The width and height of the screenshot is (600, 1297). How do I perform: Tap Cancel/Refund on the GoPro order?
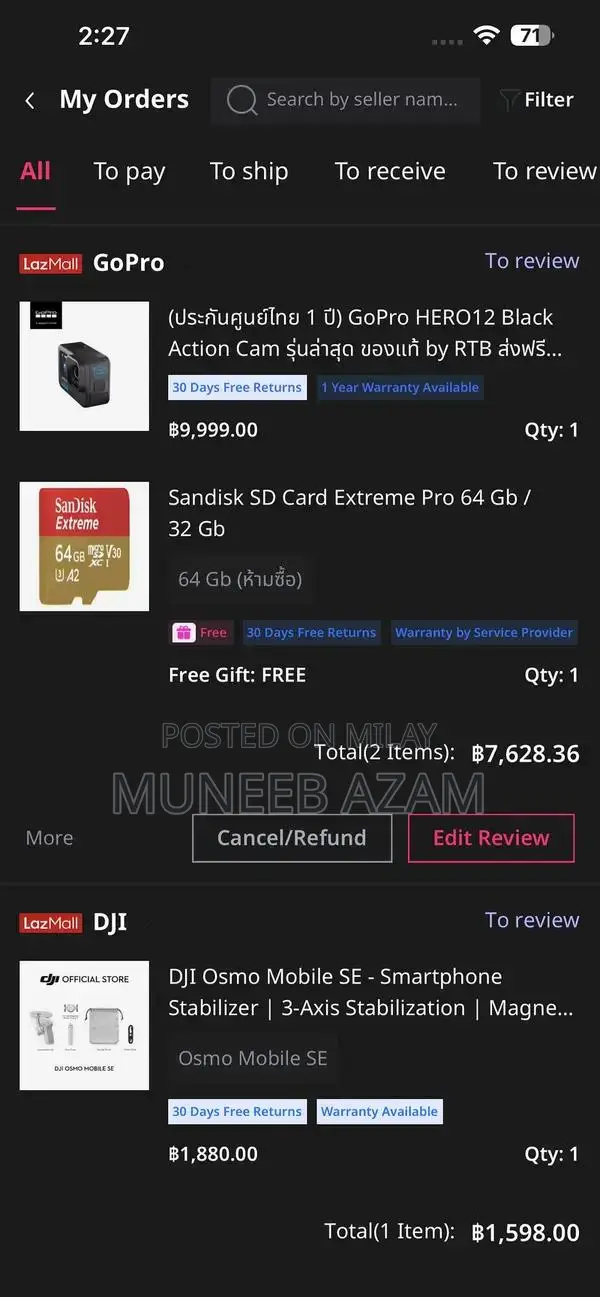[292, 838]
